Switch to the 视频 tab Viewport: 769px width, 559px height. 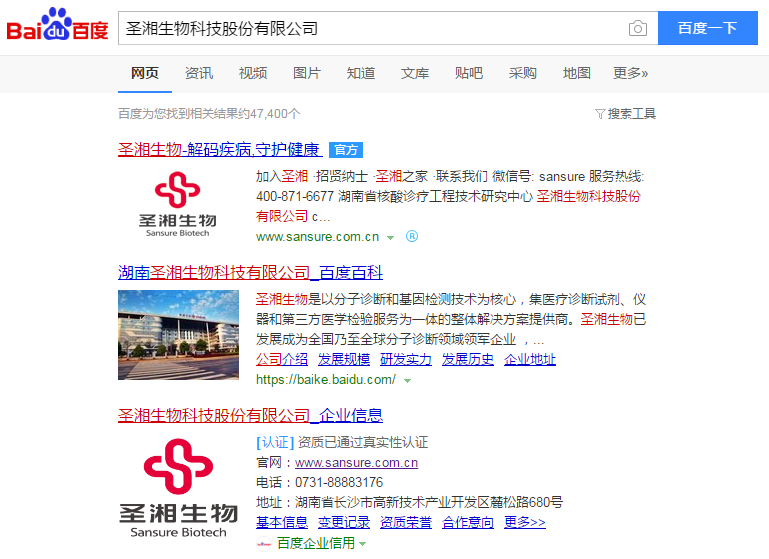coord(253,73)
